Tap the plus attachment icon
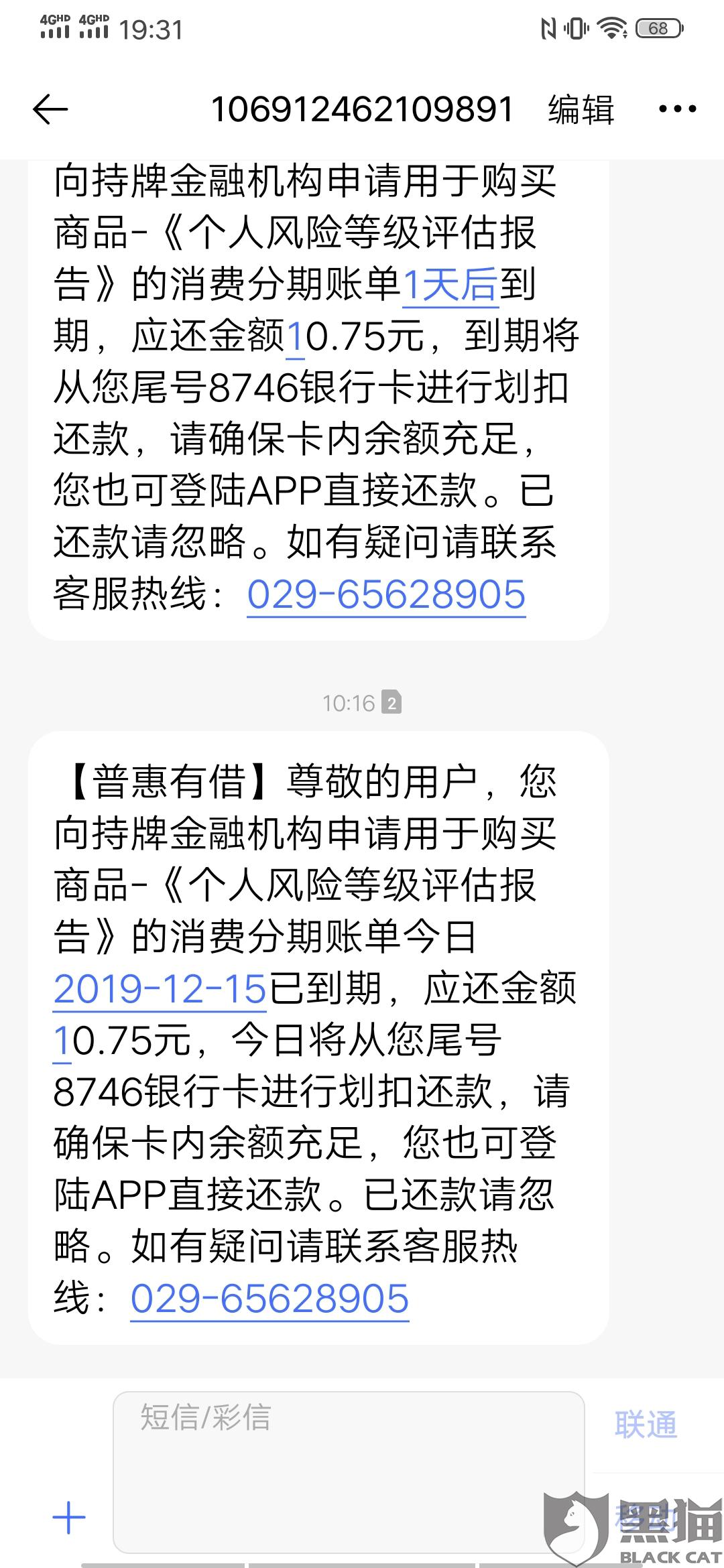Screen dimensions: 724x1568 [x=70, y=1517]
